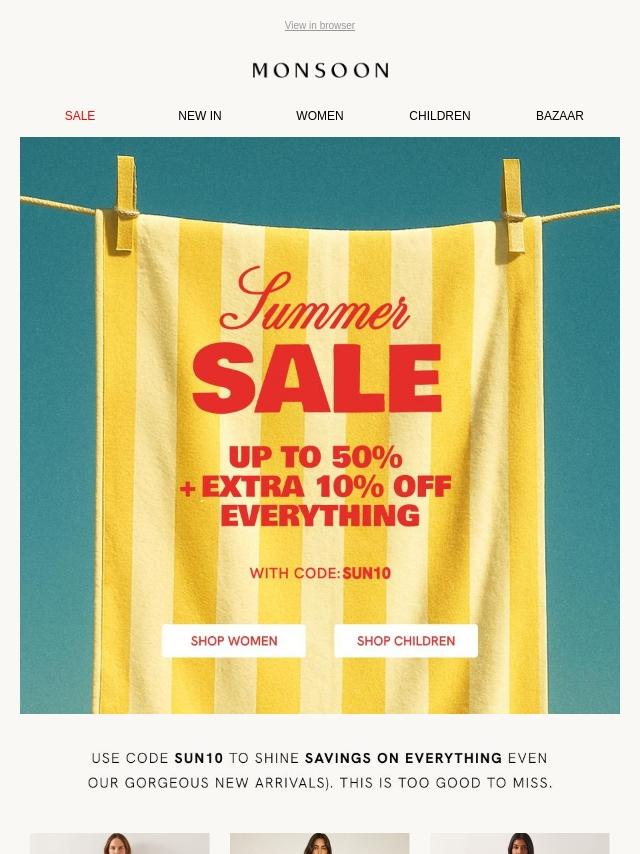Visit the BAZAAR section
The image size is (640, 854).
[x=559, y=116]
